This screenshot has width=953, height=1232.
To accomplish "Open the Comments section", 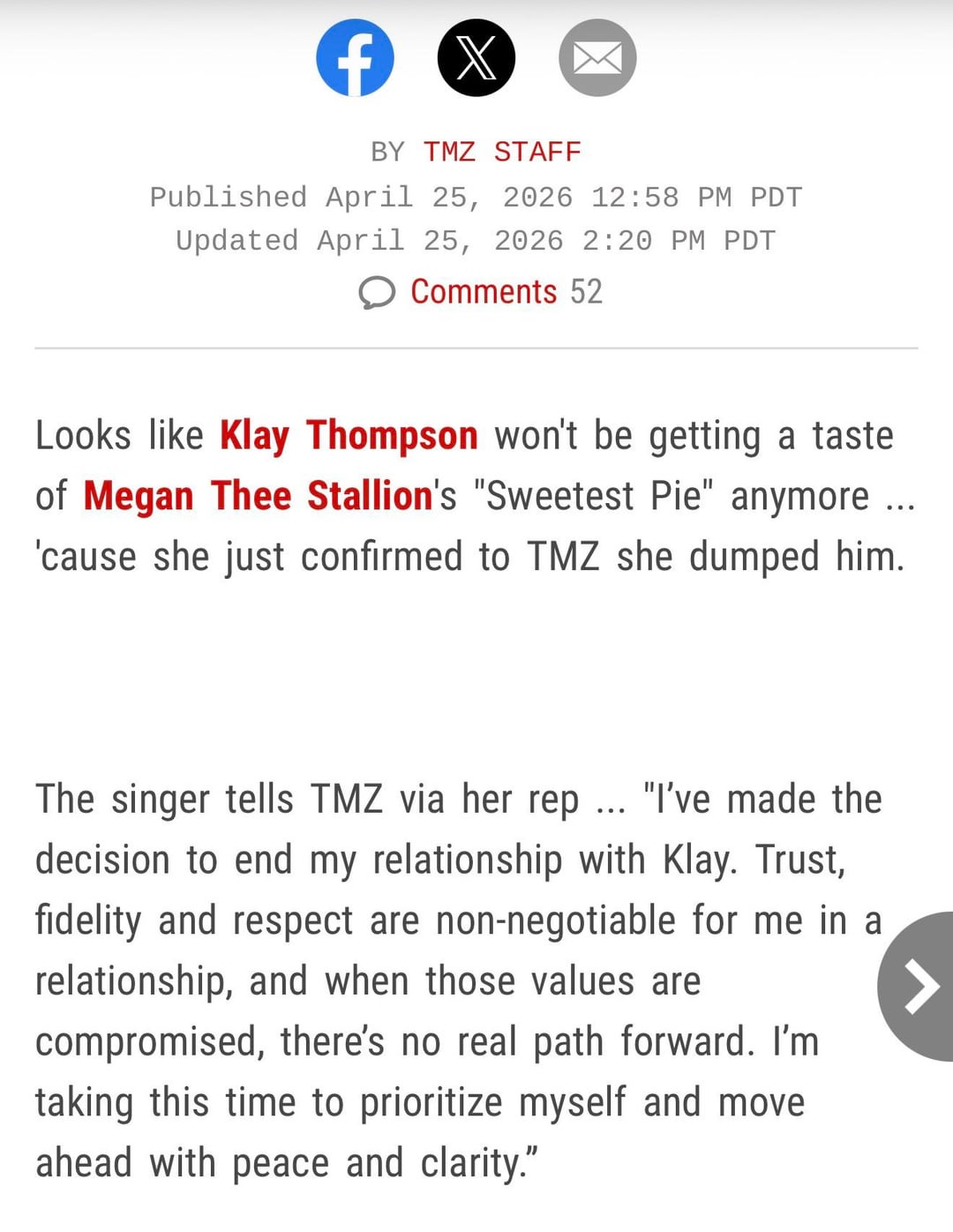I will click(x=483, y=292).
